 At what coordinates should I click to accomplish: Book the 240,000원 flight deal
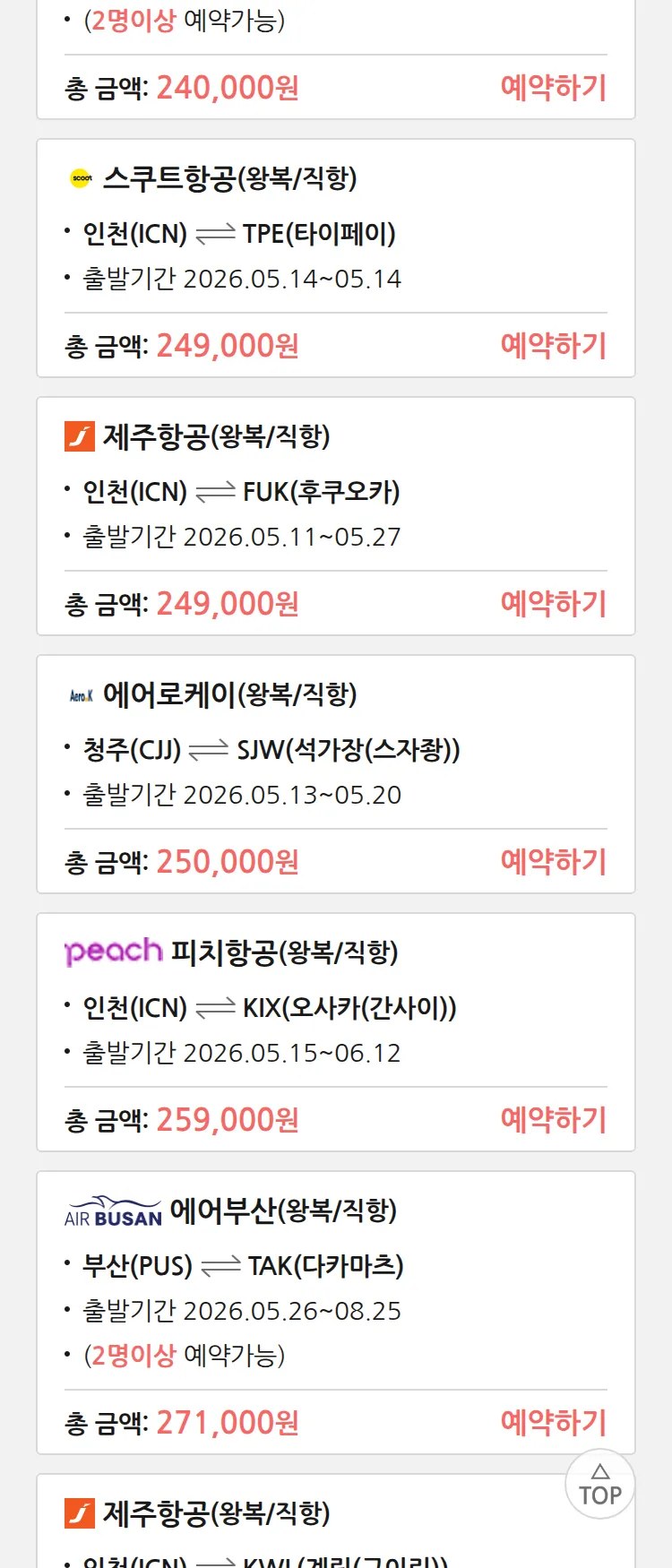[553, 88]
